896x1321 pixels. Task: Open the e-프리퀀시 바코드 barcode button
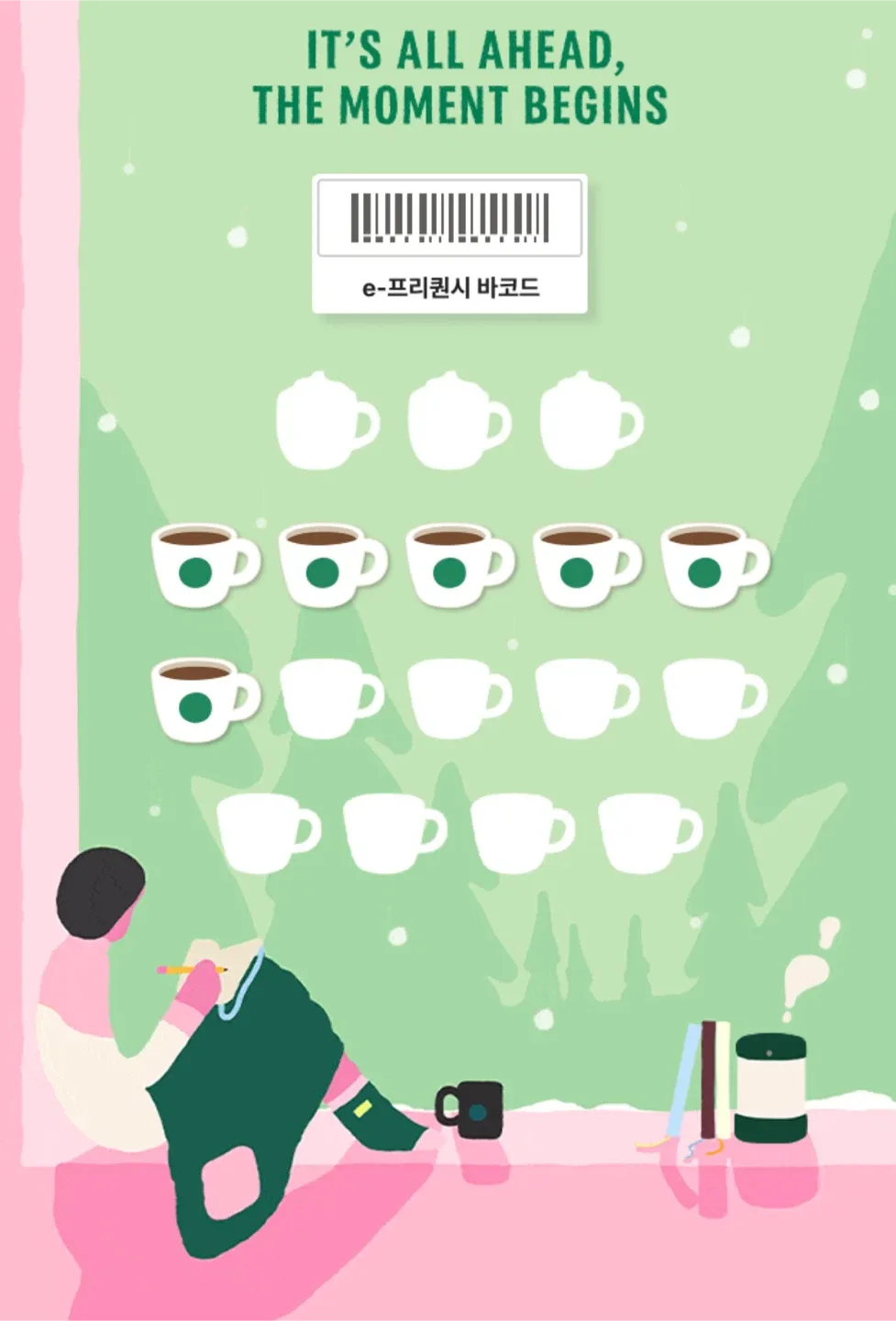(x=449, y=244)
